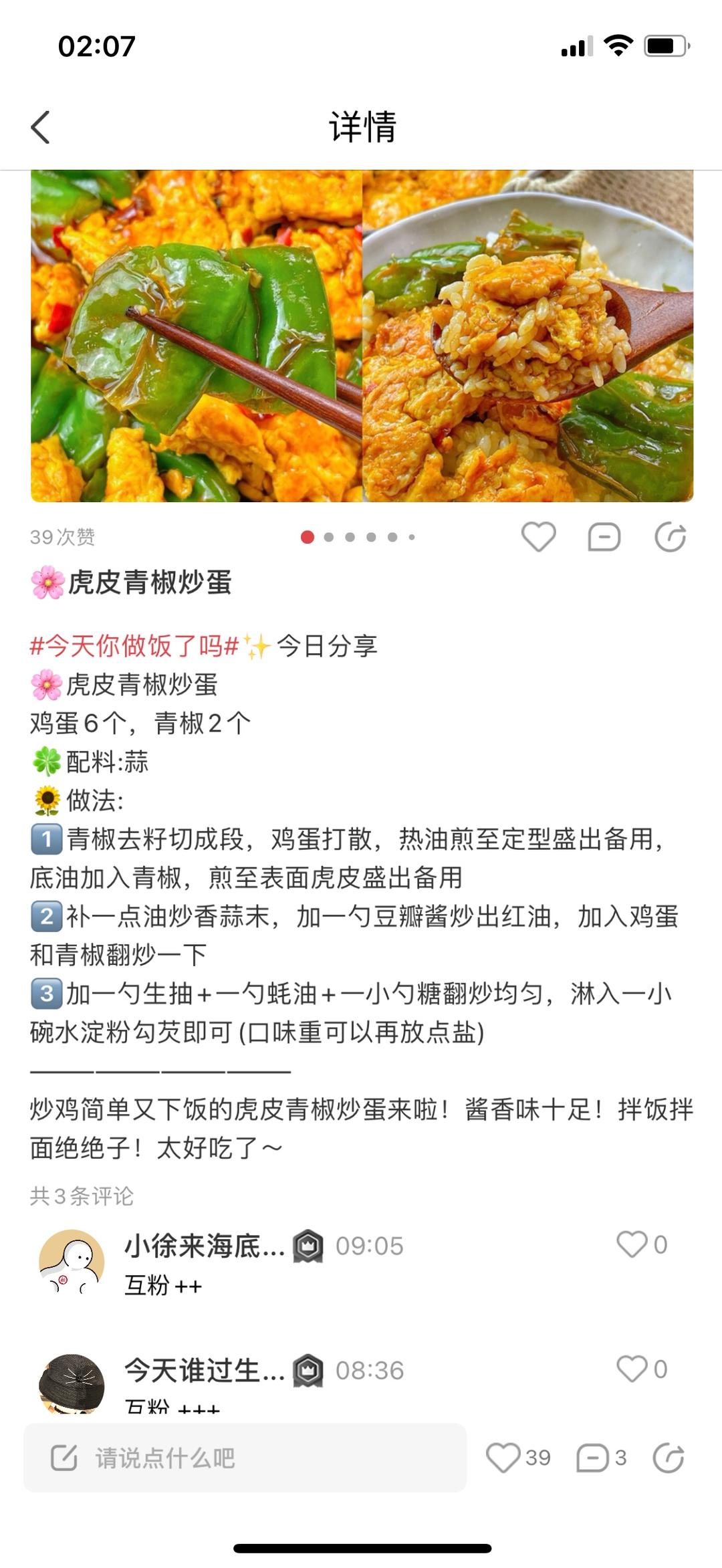Tap the 请说点什么吧 comment box

tap(245, 1458)
